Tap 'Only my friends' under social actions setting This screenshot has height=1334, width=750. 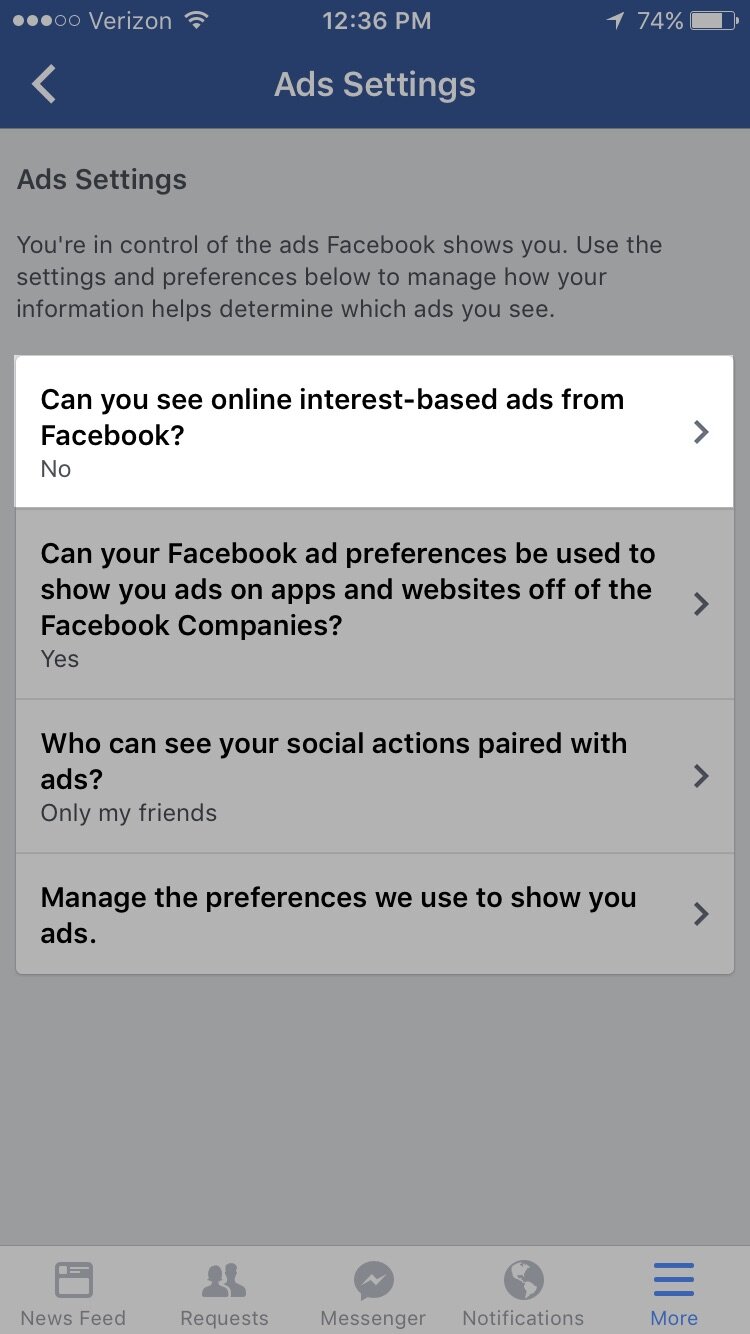point(128,813)
